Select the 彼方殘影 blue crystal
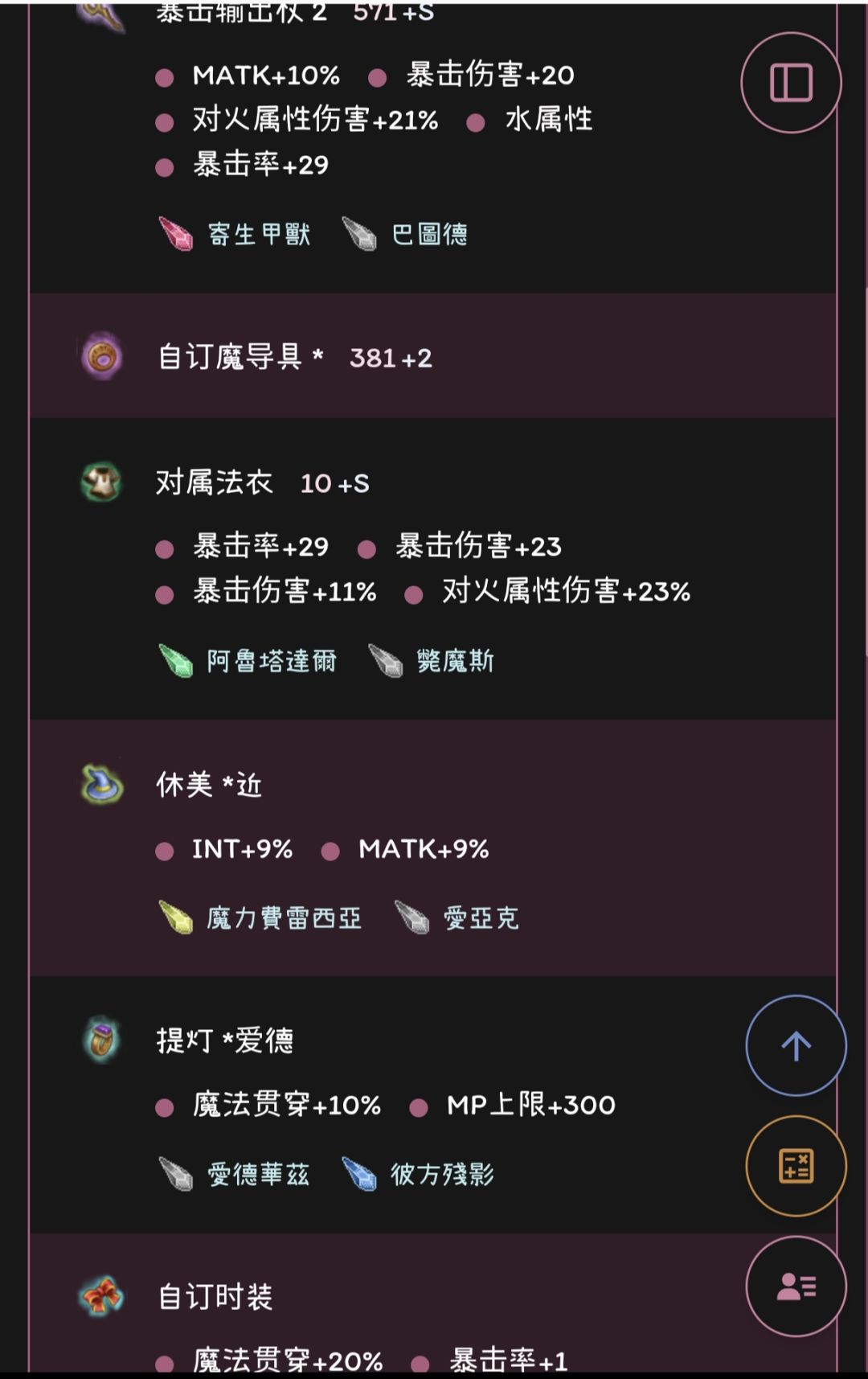Screen dimensions: 868x1379 (x=443, y=1174)
